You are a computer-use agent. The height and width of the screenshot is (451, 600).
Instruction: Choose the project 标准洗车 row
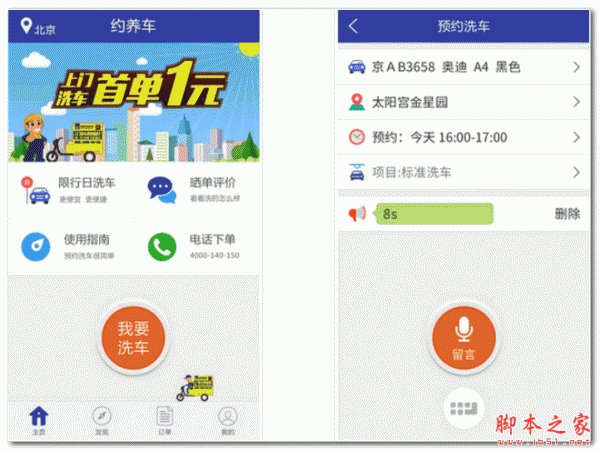463,172
